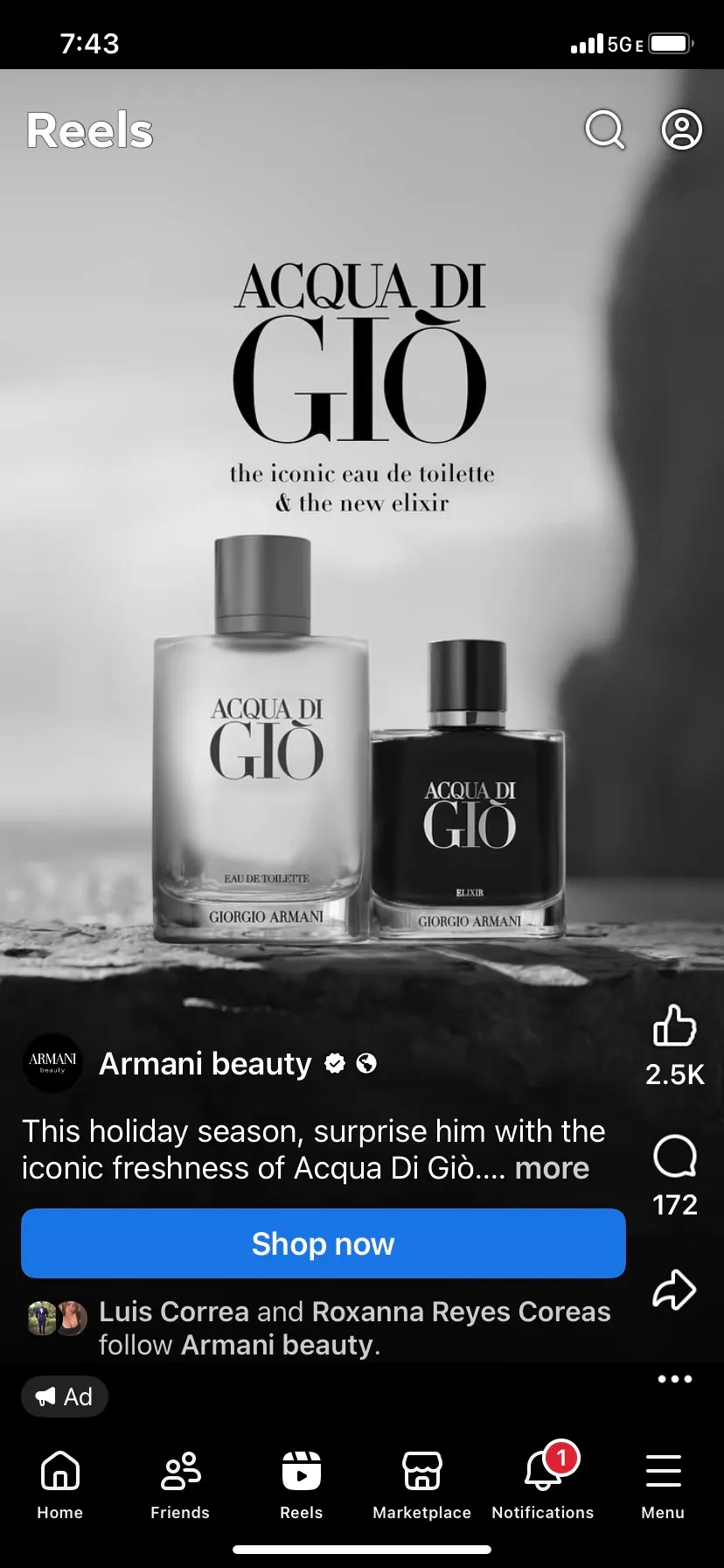Open the three-dot options menu
This screenshot has width=724, height=1568.
click(675, 1379)
